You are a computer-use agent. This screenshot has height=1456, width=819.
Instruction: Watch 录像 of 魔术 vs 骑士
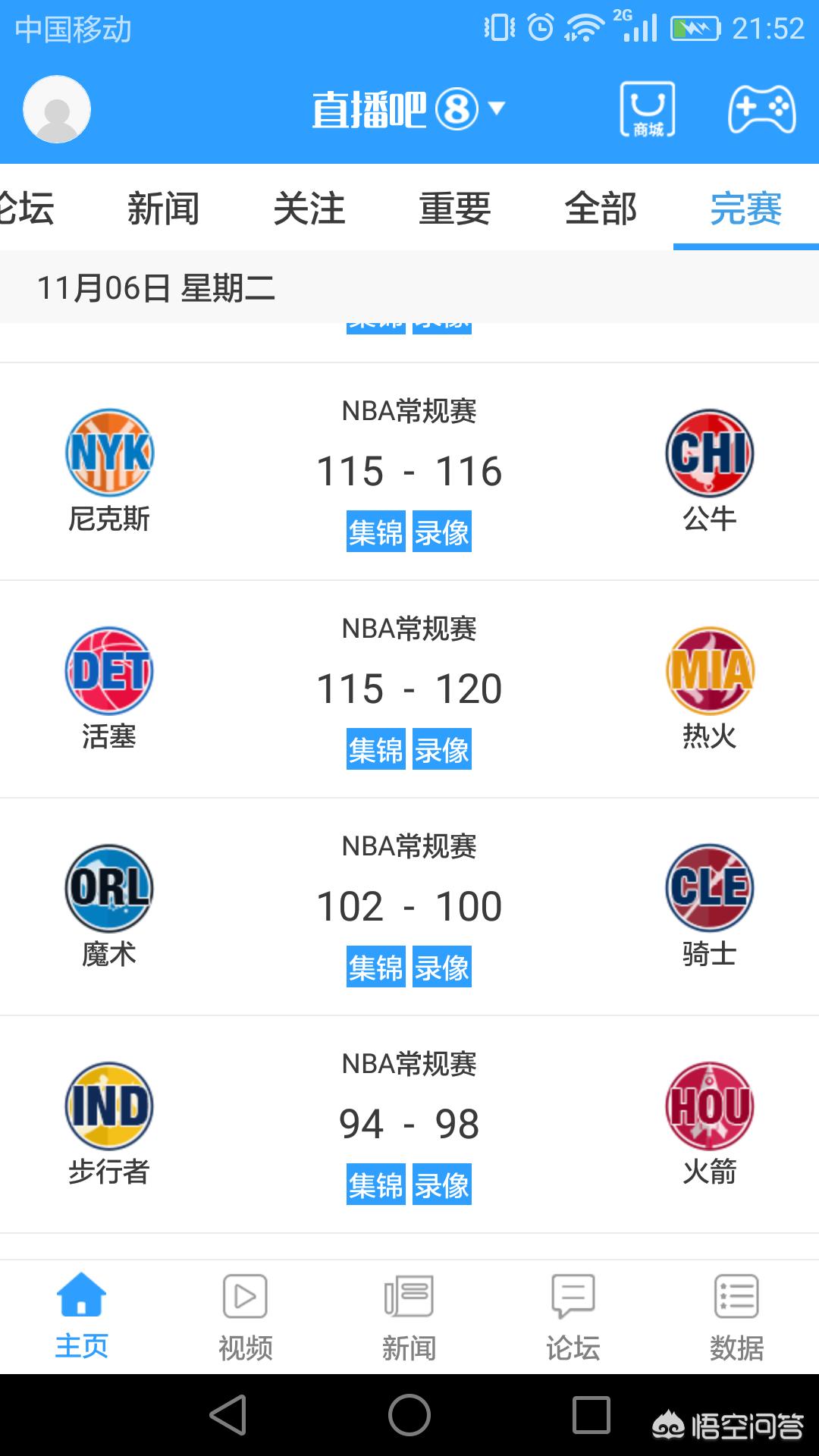(x=442, y=967)
